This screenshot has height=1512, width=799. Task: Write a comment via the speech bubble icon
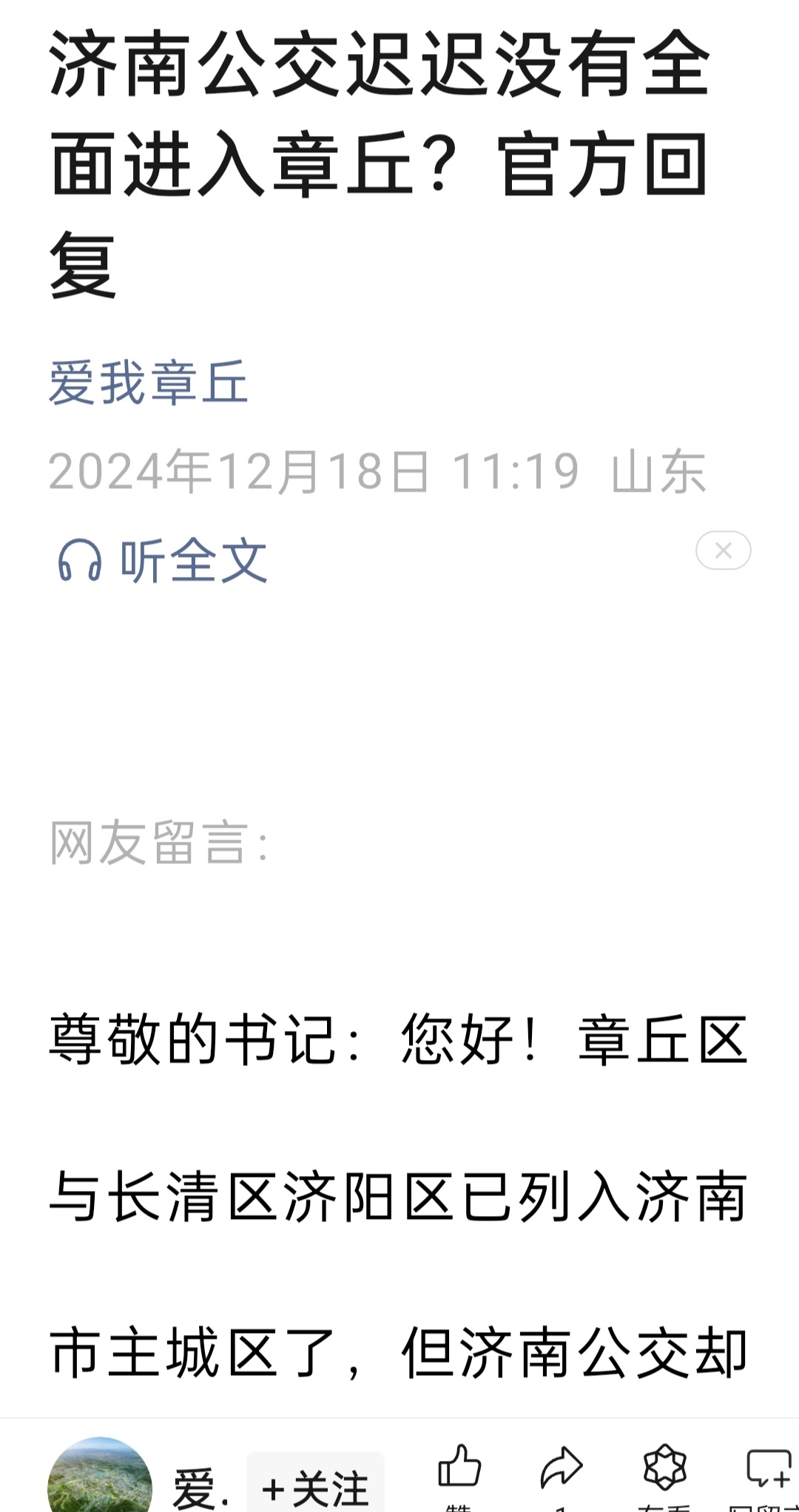(x=769, y=1467)
